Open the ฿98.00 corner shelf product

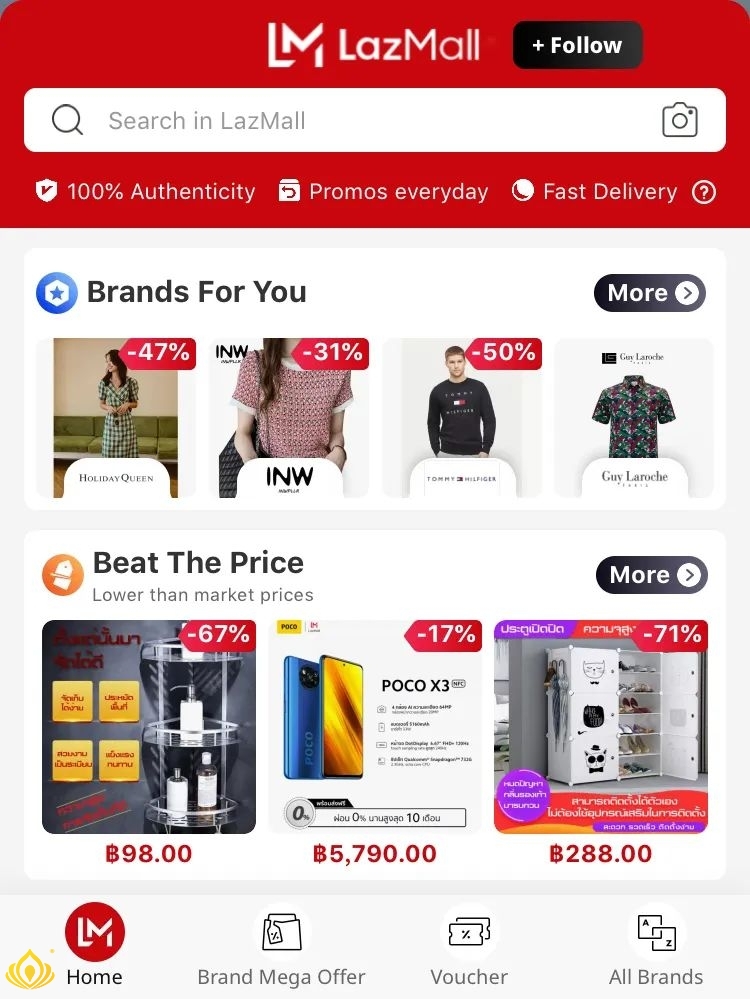click(x=149, y=727)
